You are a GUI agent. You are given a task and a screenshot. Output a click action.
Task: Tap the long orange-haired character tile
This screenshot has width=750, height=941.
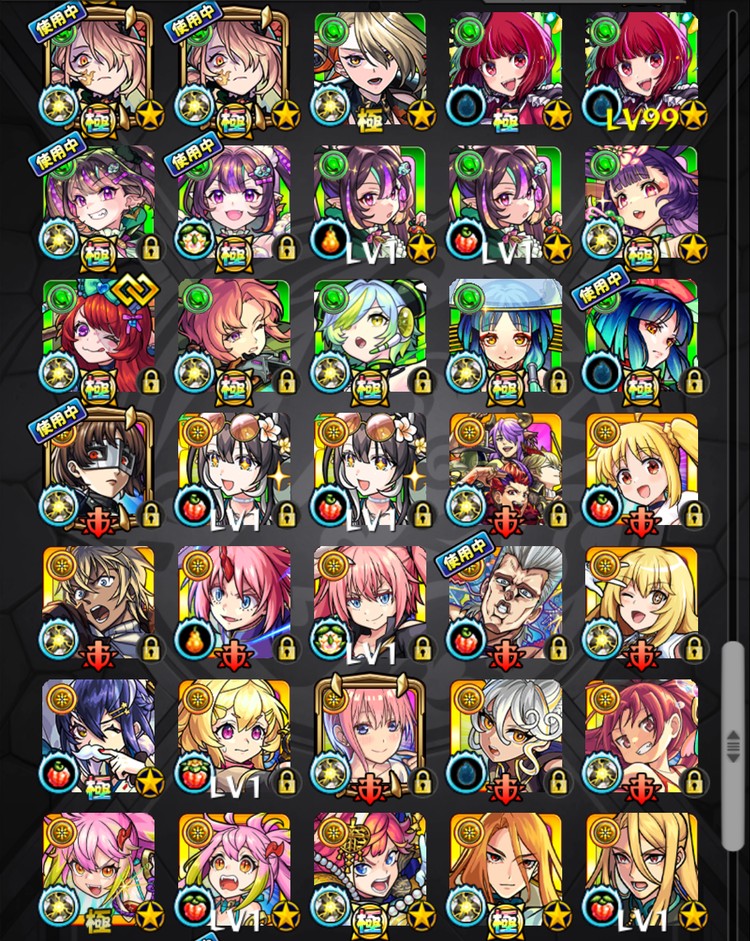(x=505, y=870)
